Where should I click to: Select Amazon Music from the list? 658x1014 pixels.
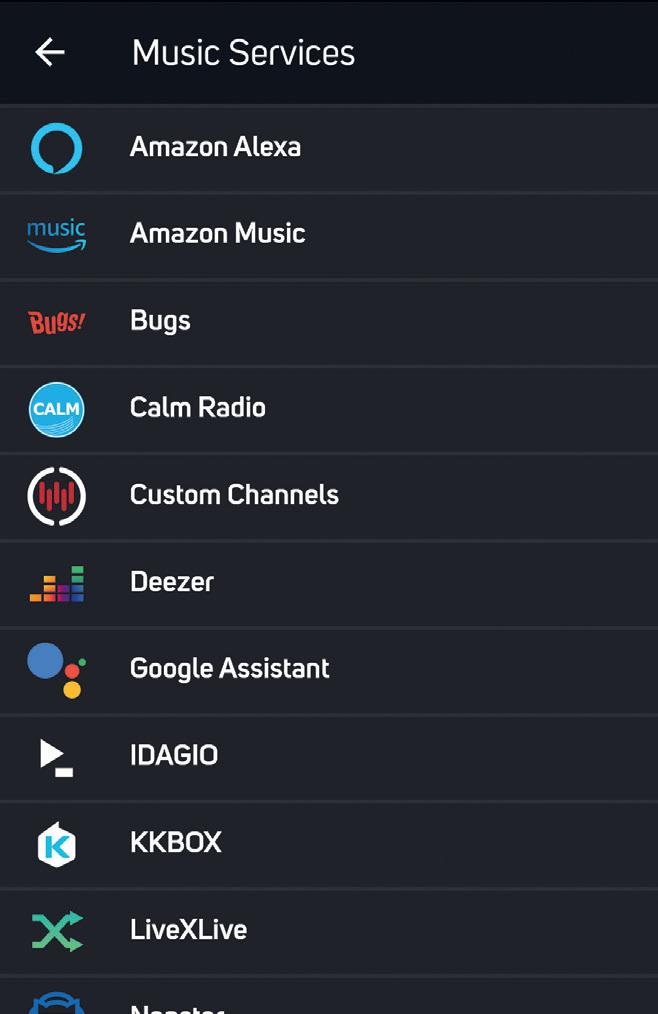[x=217, y=234]
